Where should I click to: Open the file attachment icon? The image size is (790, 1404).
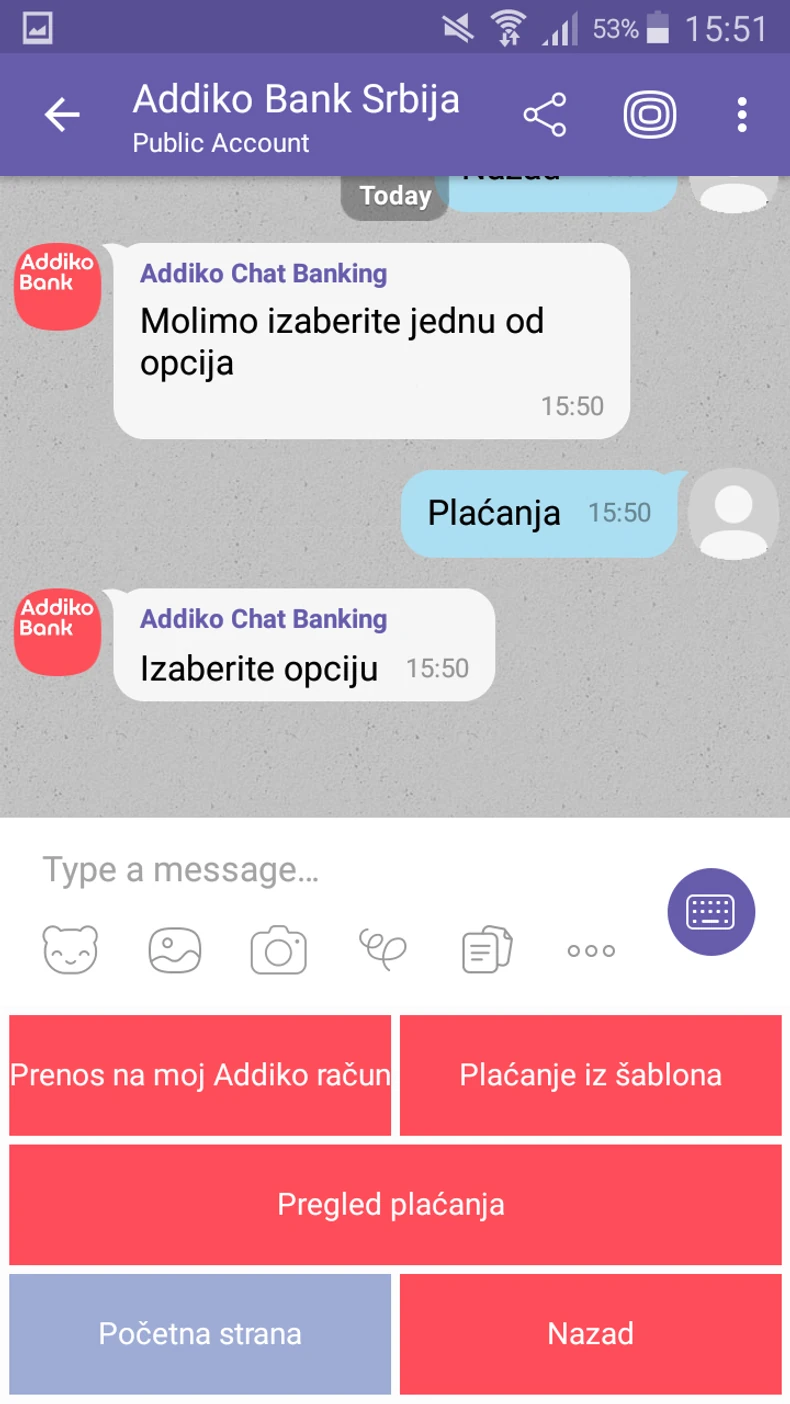coord(487,950)
